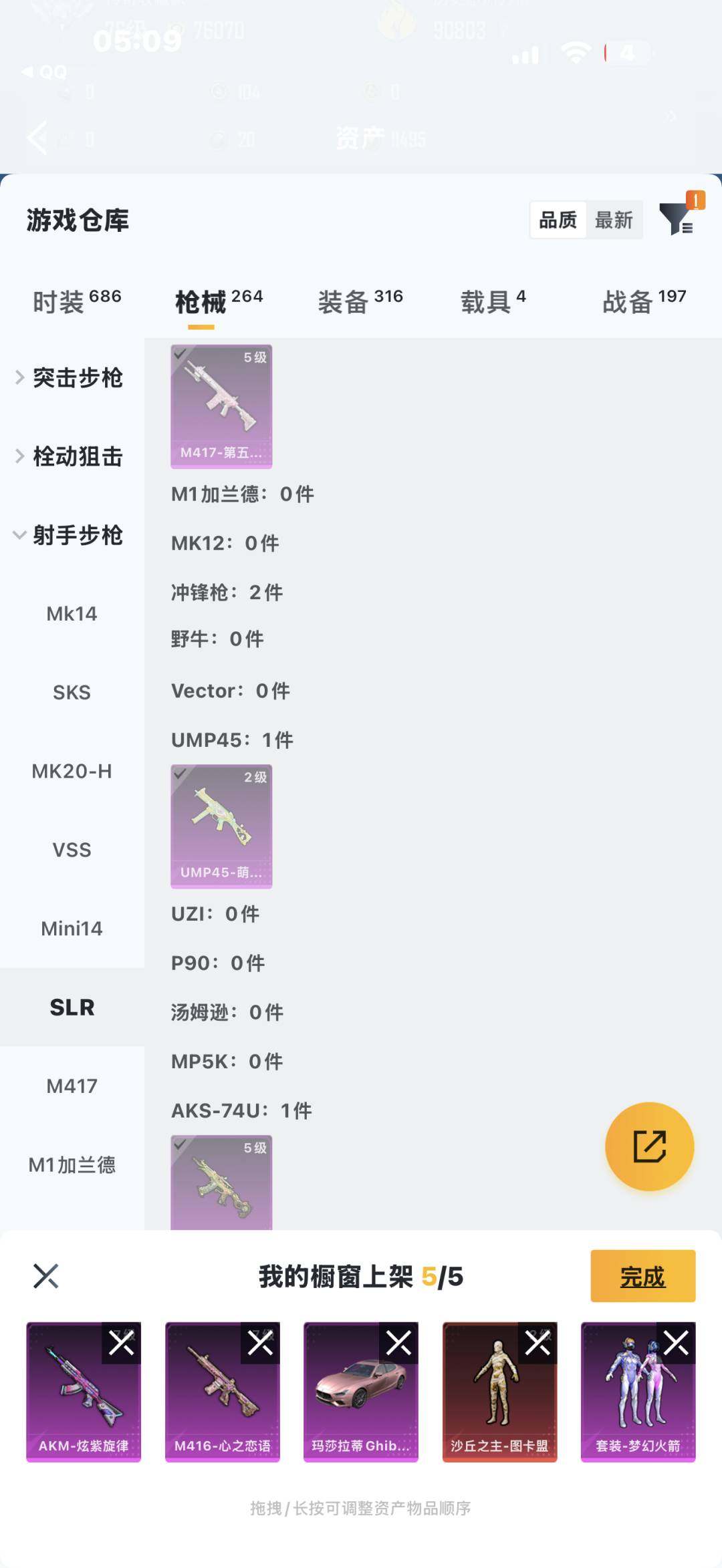Image resolution: width=722 pixels, height=1568 pixels.
Task: Select SLR in the weapon sidebar
Action: 72,1007
